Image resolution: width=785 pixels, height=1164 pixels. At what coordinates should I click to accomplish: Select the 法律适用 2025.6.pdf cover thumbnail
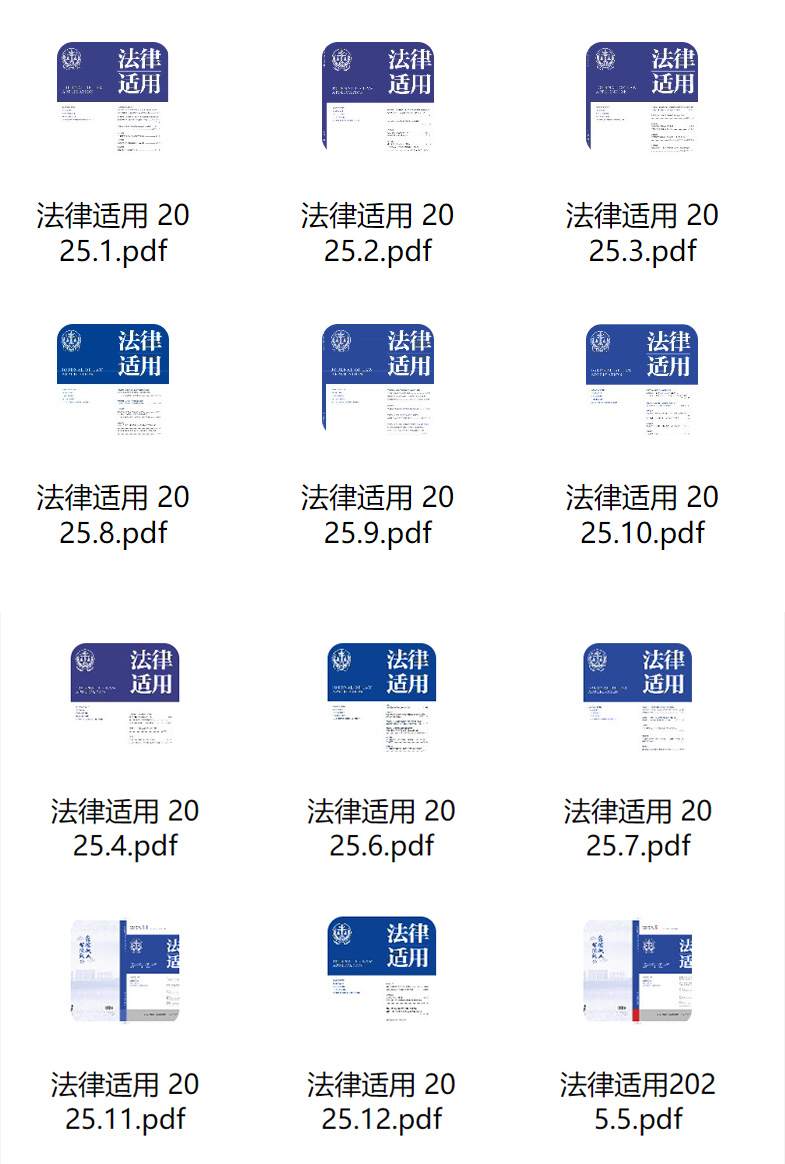click(x=380, y=695)
